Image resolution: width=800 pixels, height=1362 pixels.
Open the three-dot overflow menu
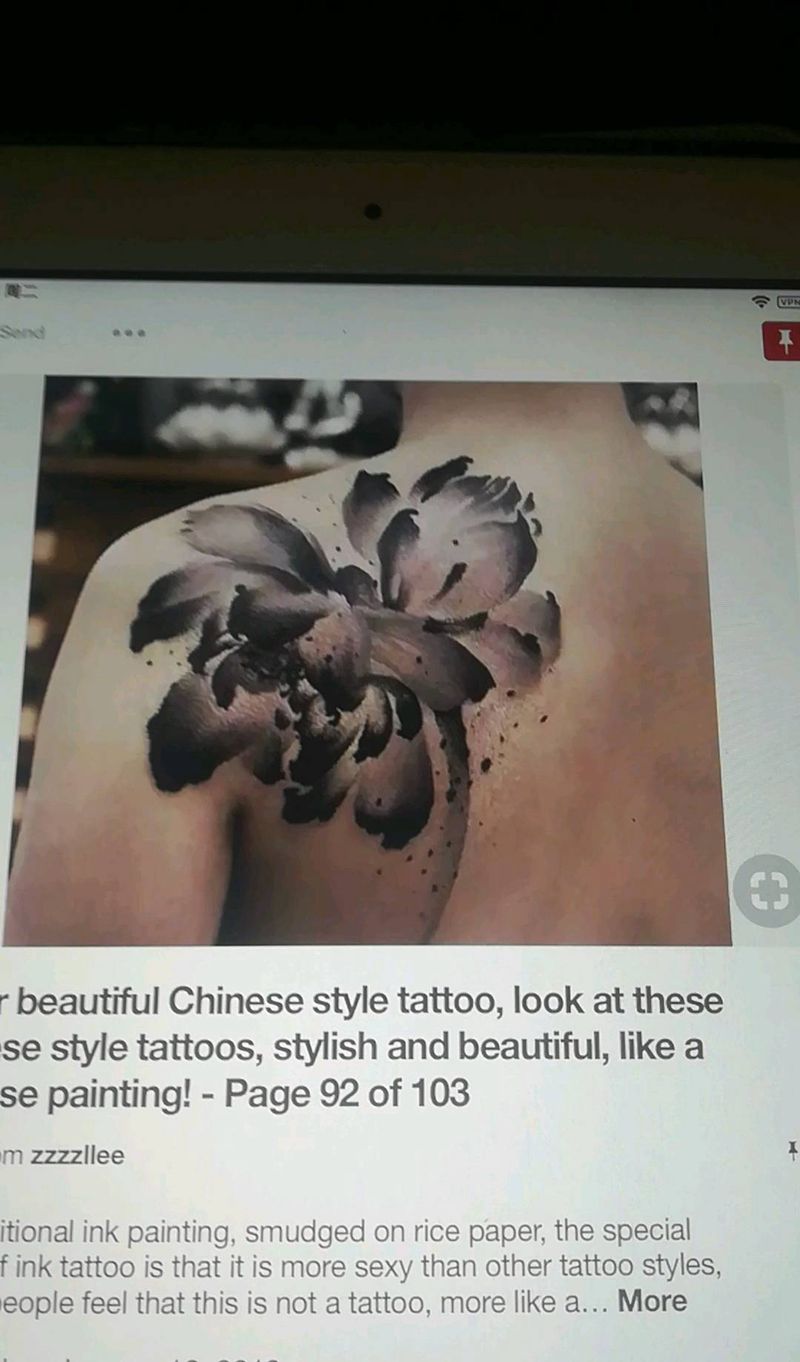coord(130,331)
